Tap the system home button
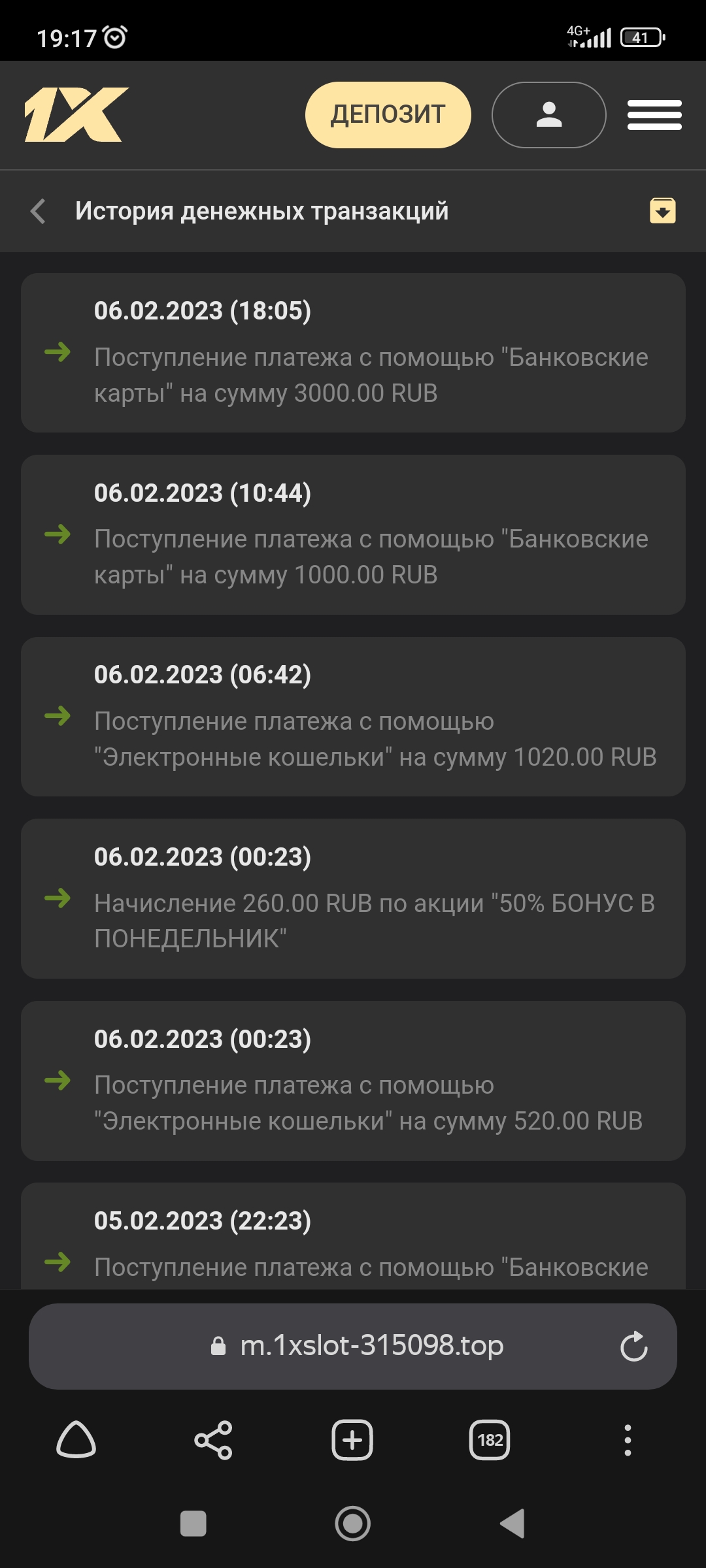 [353, 1524]
